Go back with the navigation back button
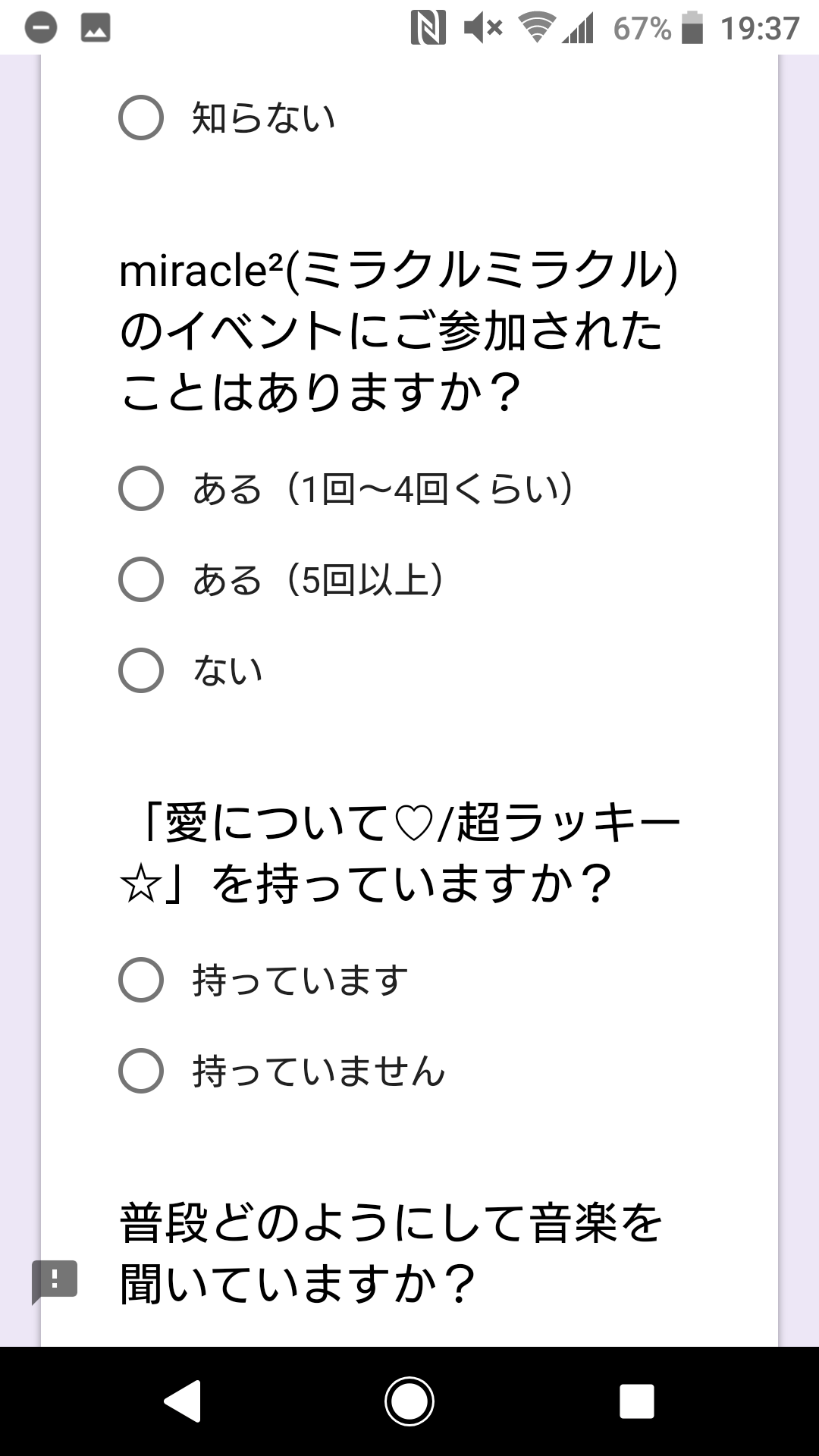The image size is (819, 1456). point(183,1401)
